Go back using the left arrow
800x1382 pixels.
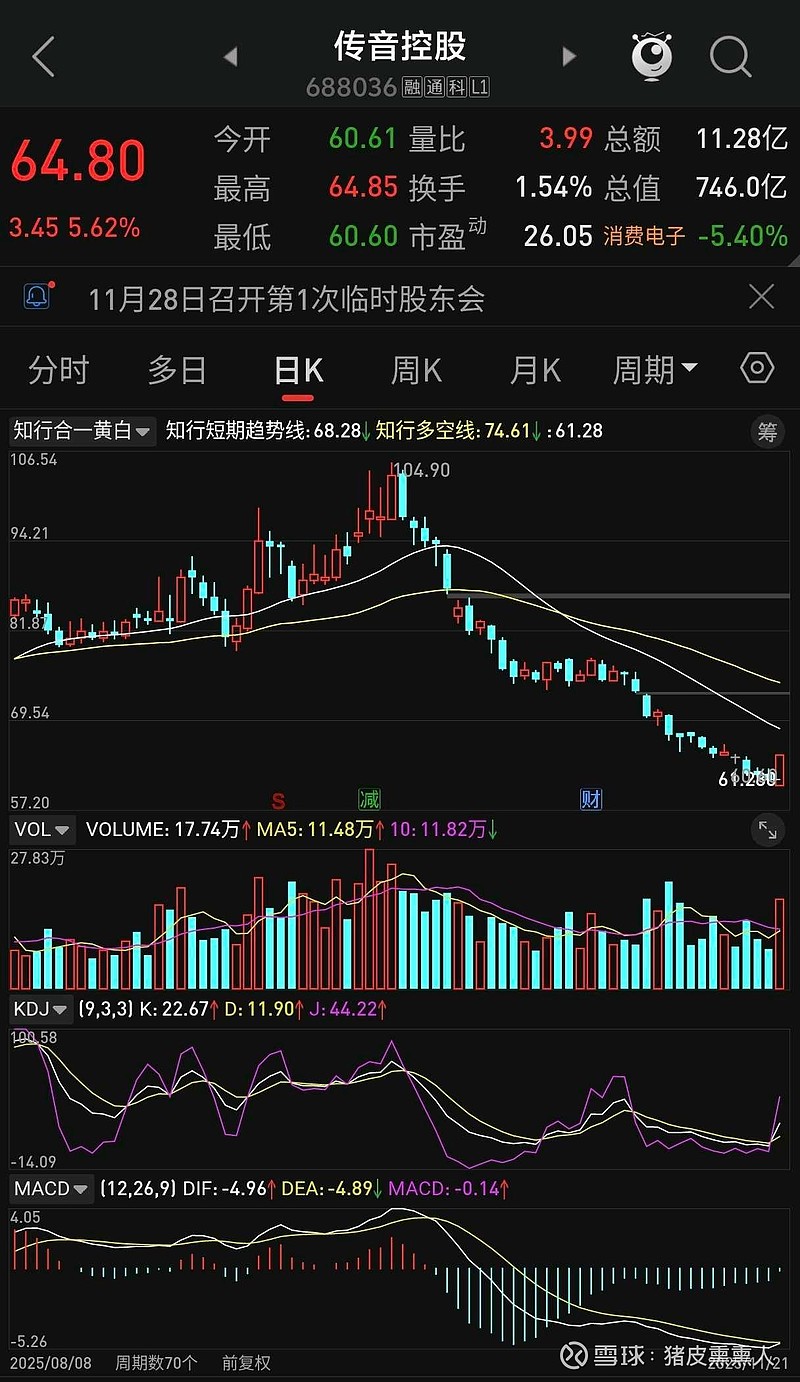[42, 56]
